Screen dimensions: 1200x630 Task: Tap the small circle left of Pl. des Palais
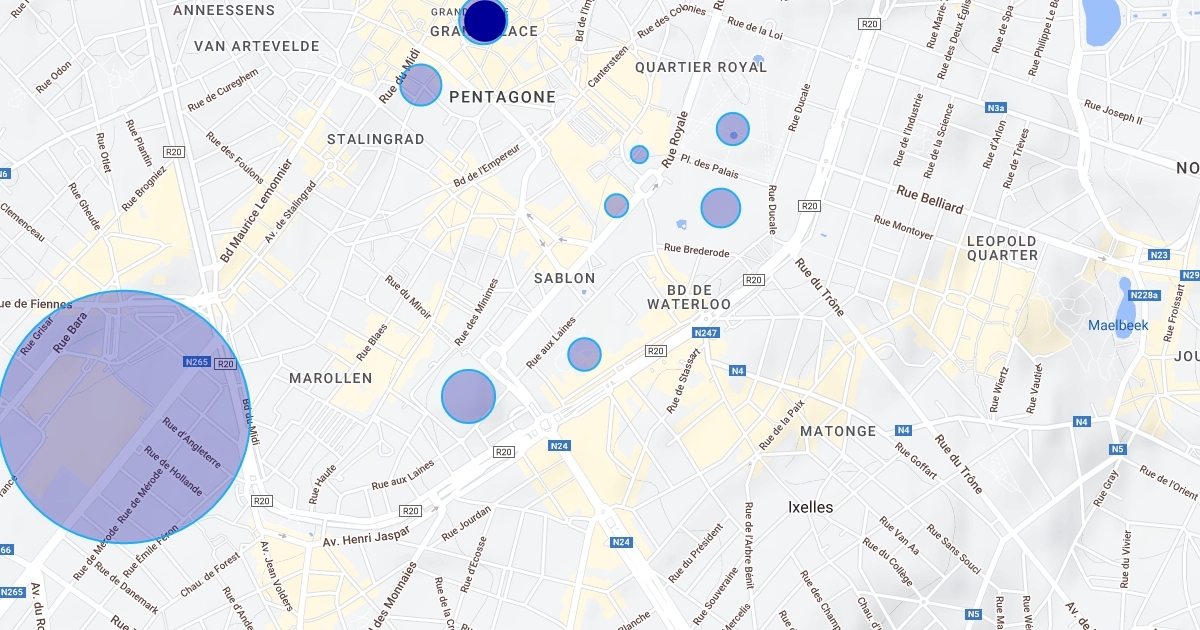(x=639, y=154)
